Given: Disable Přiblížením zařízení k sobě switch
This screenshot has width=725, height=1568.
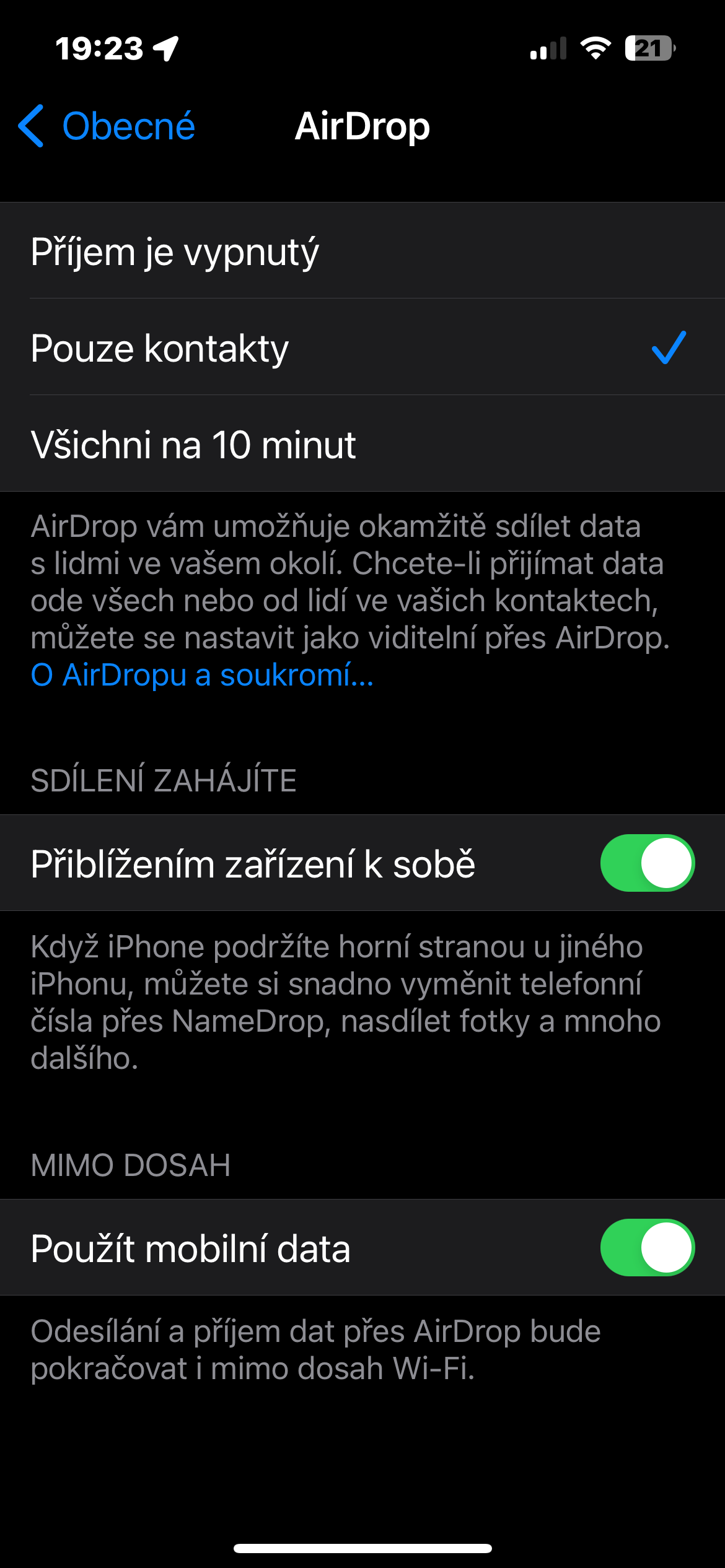Looking at the screenshot, I should (x=647, y=863).
